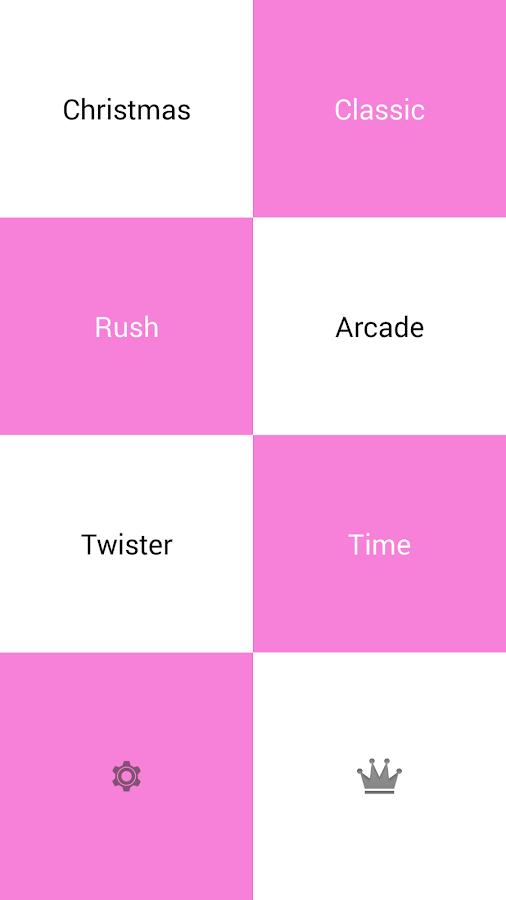View leaderboards via the crown icon
The height and width of the screenshot is (900, 506).
[x=379, y=776]
